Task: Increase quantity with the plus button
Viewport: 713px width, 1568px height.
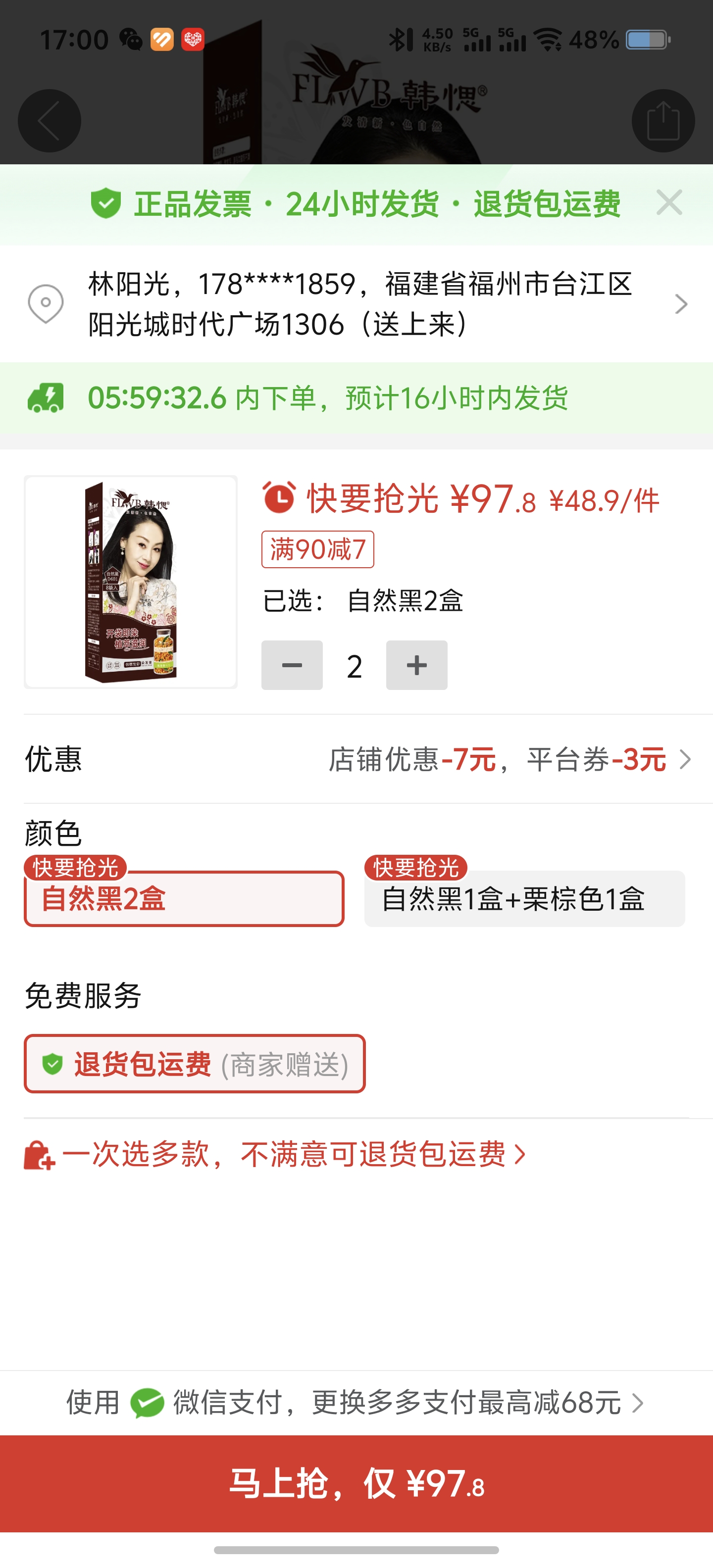Action: click(416, 665)
